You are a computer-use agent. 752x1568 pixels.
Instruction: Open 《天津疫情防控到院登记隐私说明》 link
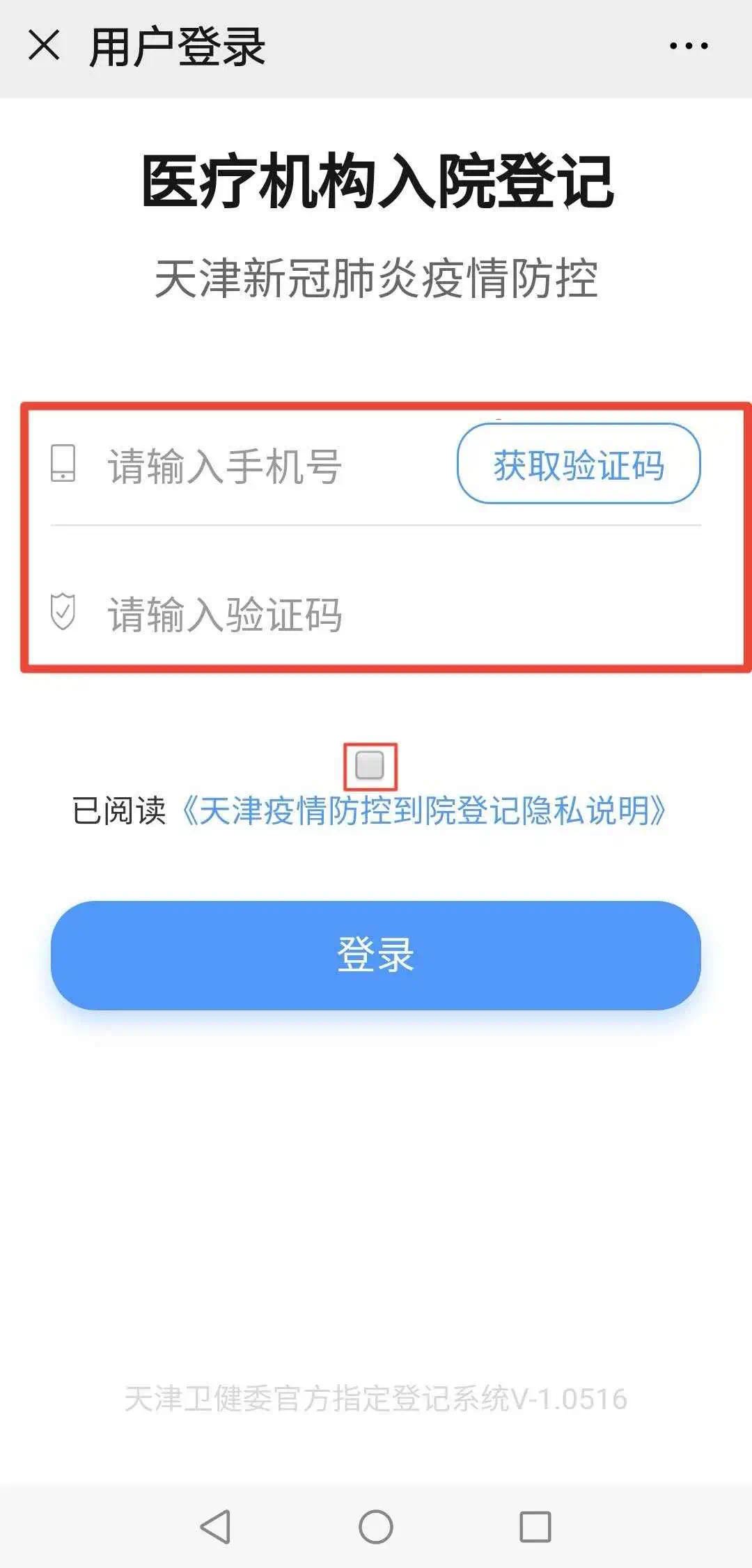click(423, 811)
